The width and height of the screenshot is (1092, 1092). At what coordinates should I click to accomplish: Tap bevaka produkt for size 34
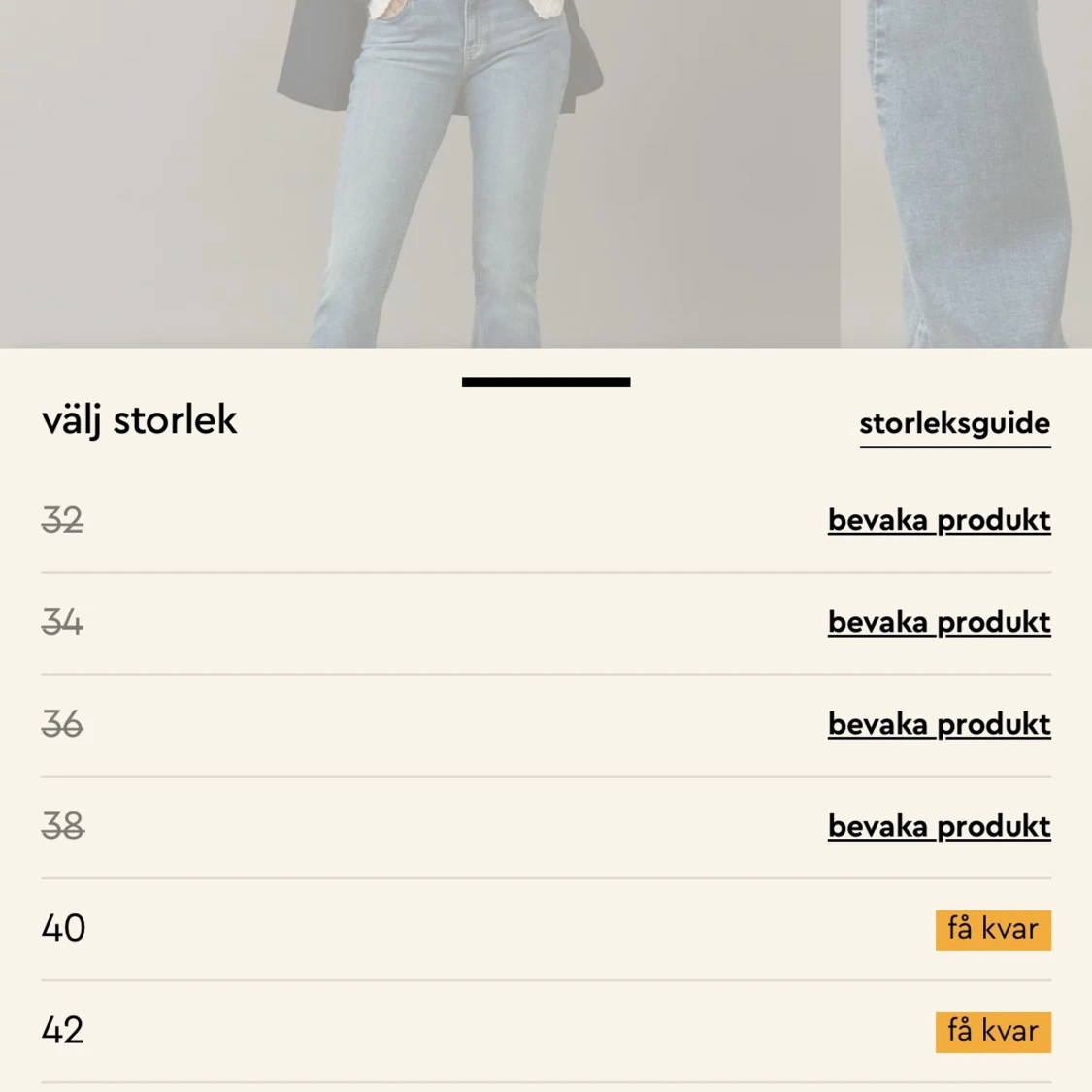pyautogui.click(x=939, y=622)
